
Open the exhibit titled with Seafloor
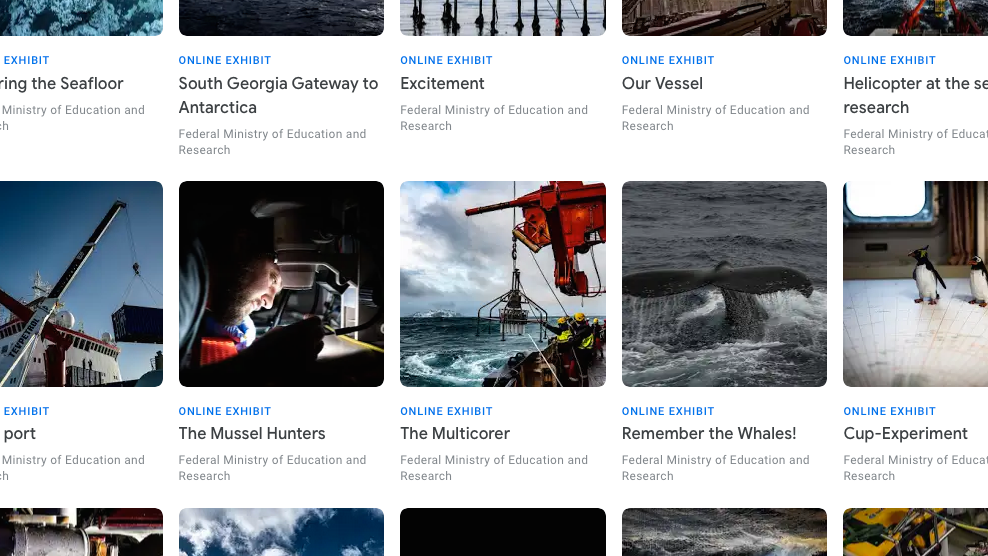click(62, 84)
